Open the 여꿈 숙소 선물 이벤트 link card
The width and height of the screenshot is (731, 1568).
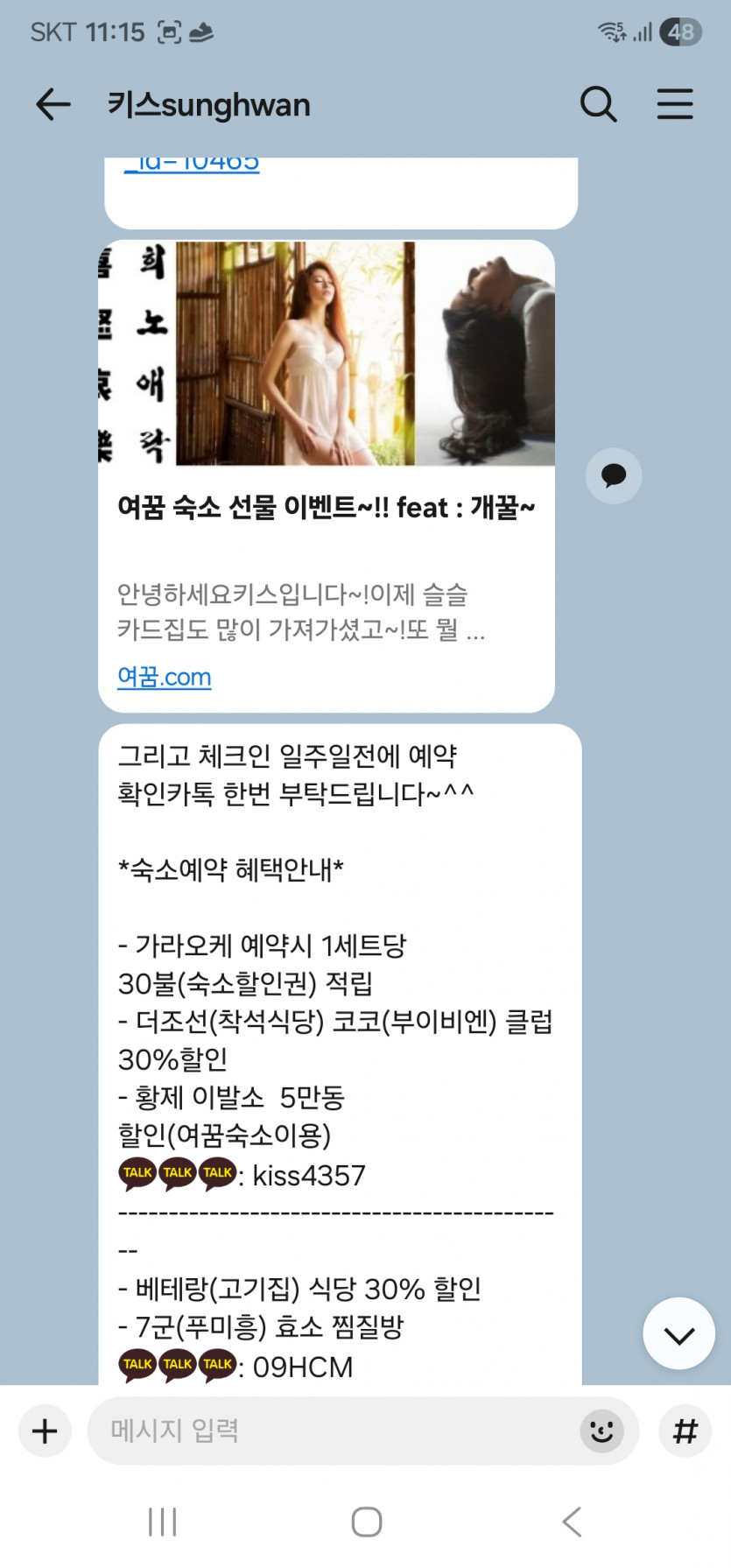(x=327, y=475)
